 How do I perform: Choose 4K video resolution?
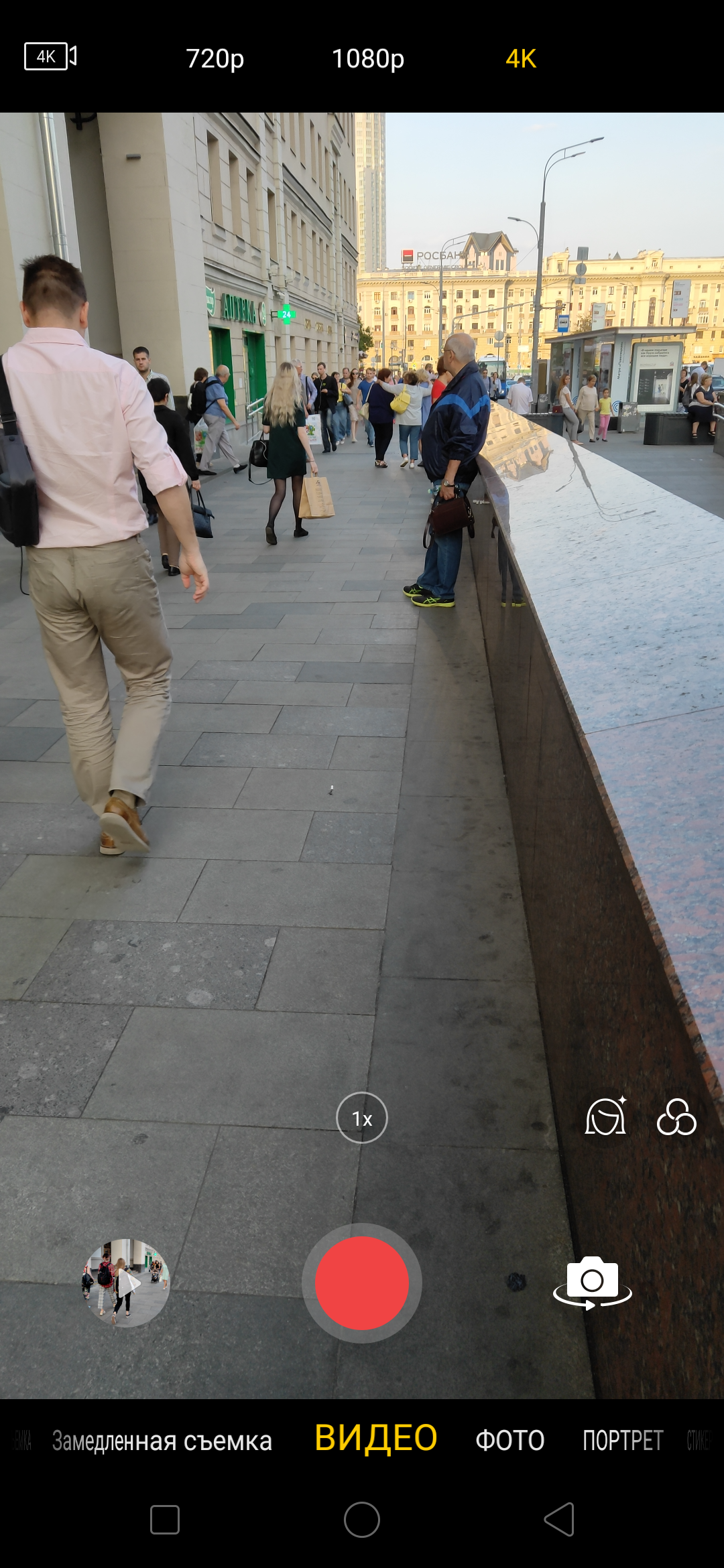click(x=521, y=59)
